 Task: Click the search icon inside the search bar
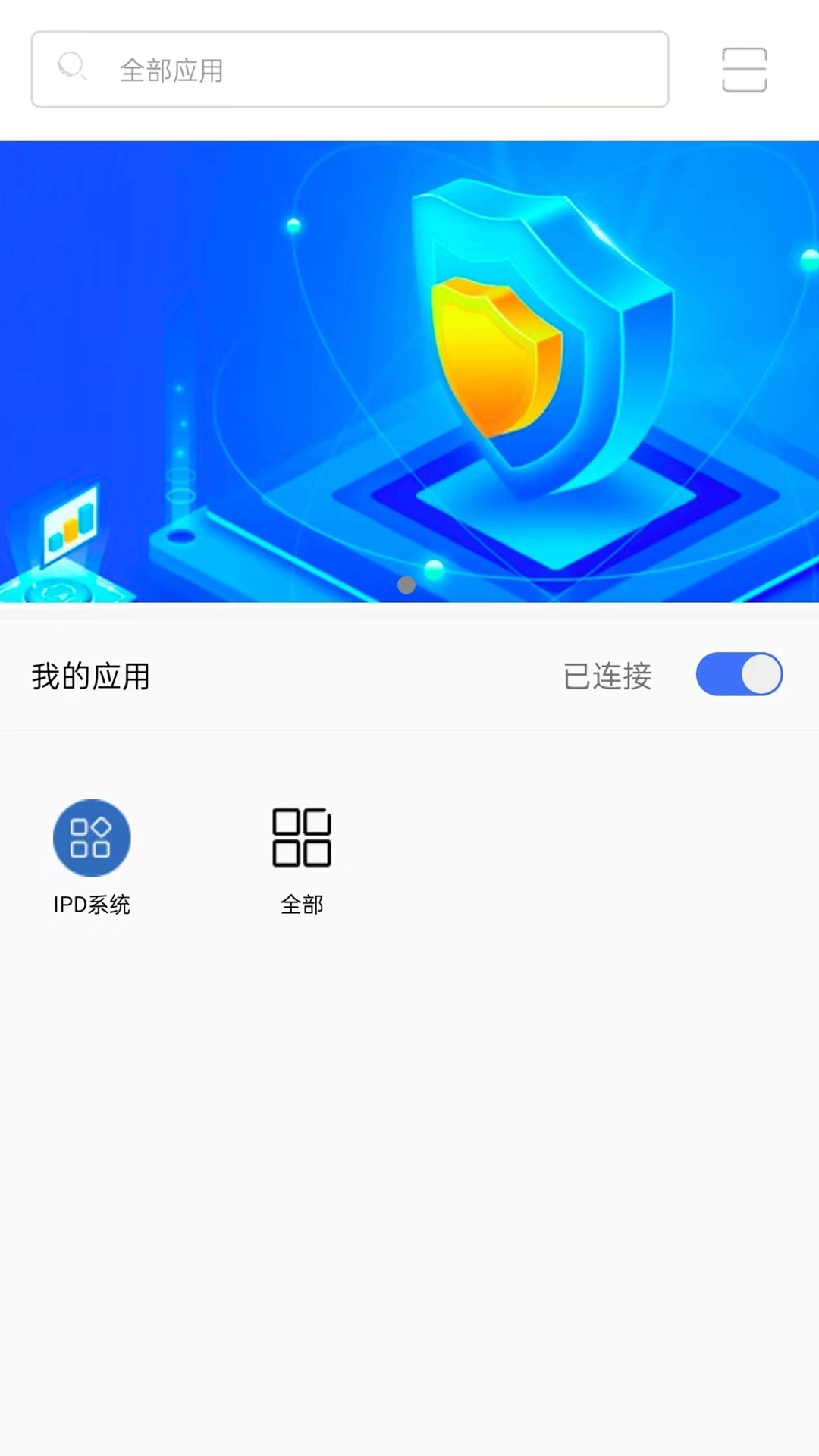coord(73,68)
